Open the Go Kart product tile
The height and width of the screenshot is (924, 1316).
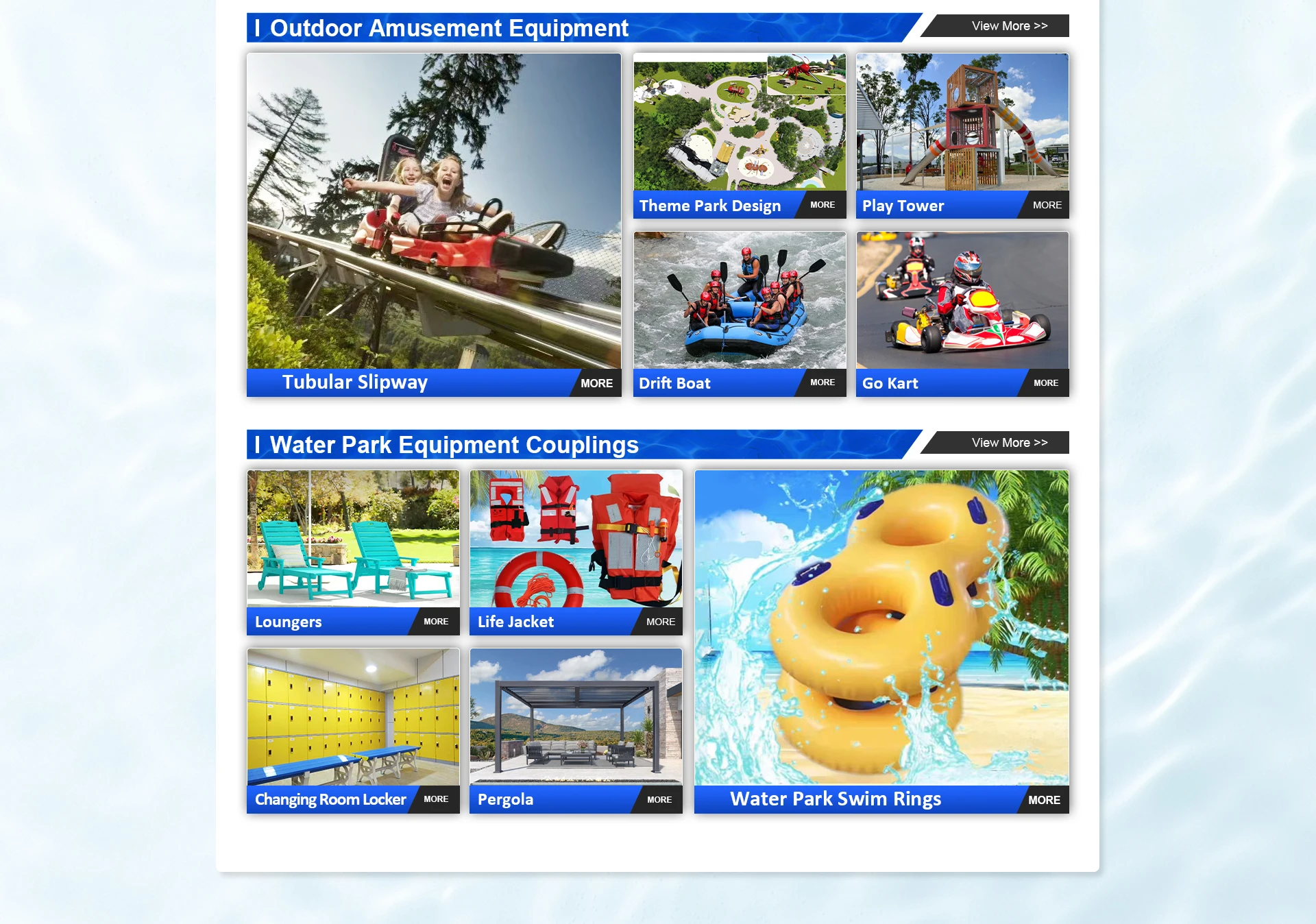click(962, 314)
